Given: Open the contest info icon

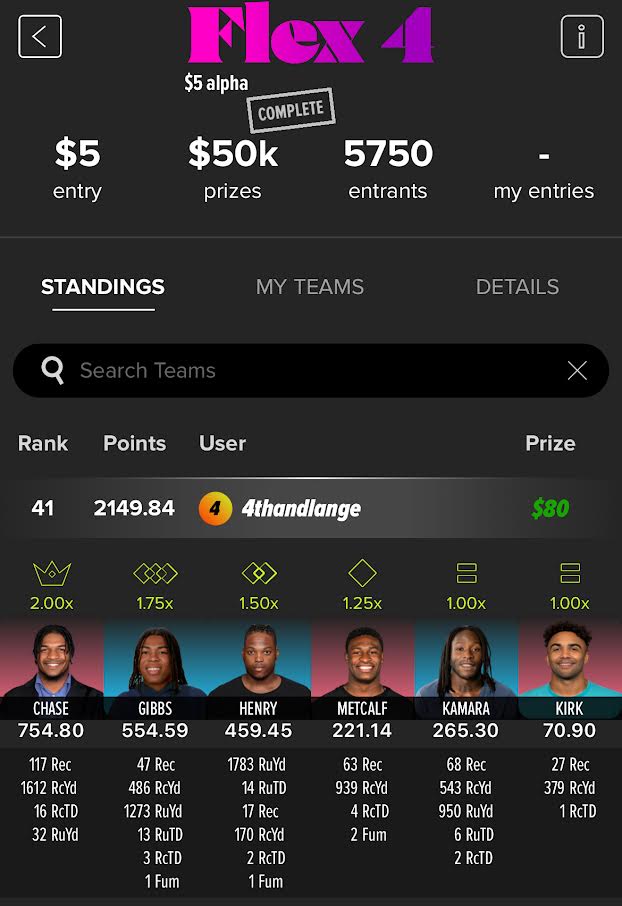Looking at the screenshot, I should point(582,37).
